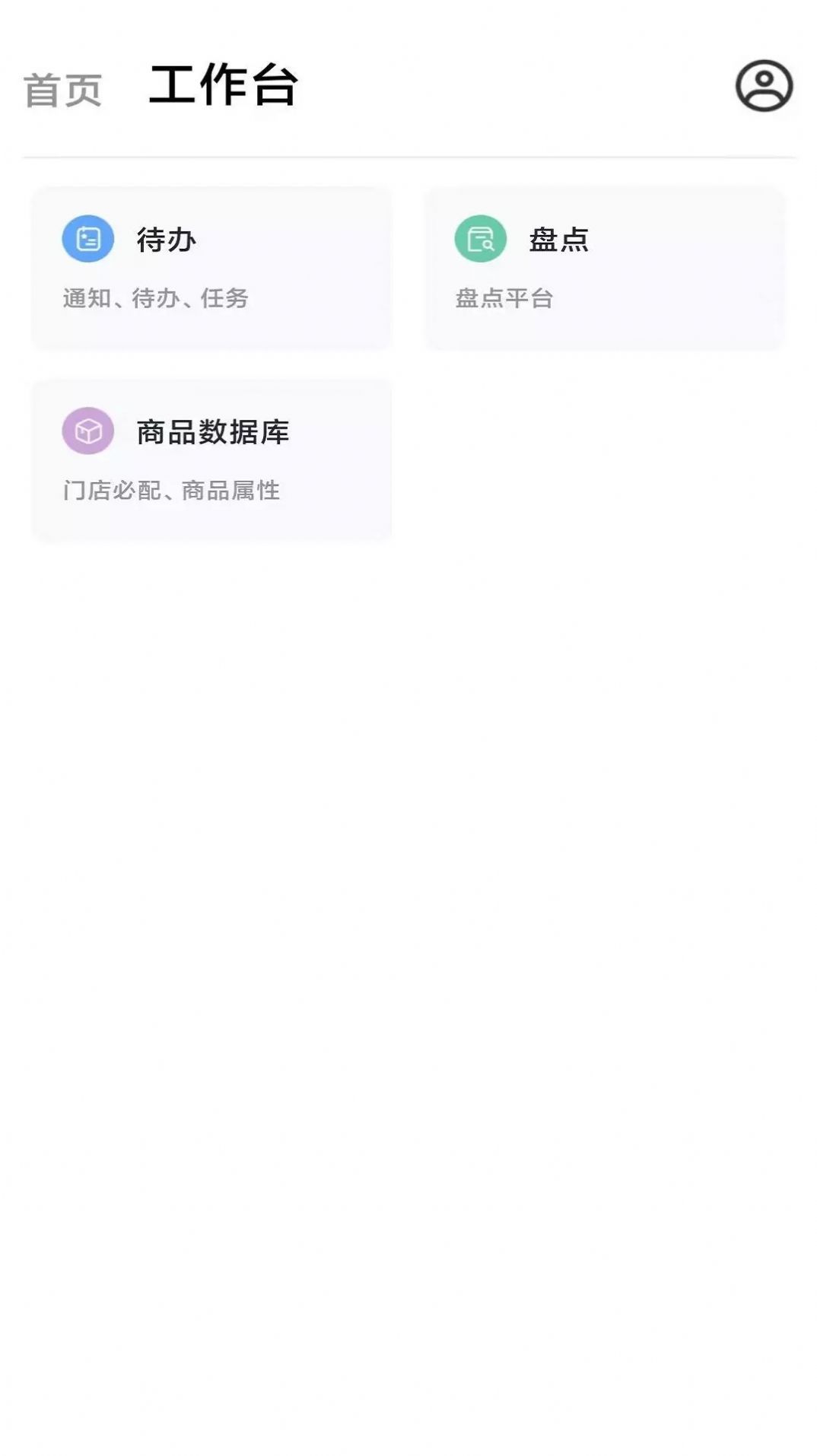The width and height of the screenshot is (817, 1456).
Task: Open the 待办 card
Action: pos(211,268)
